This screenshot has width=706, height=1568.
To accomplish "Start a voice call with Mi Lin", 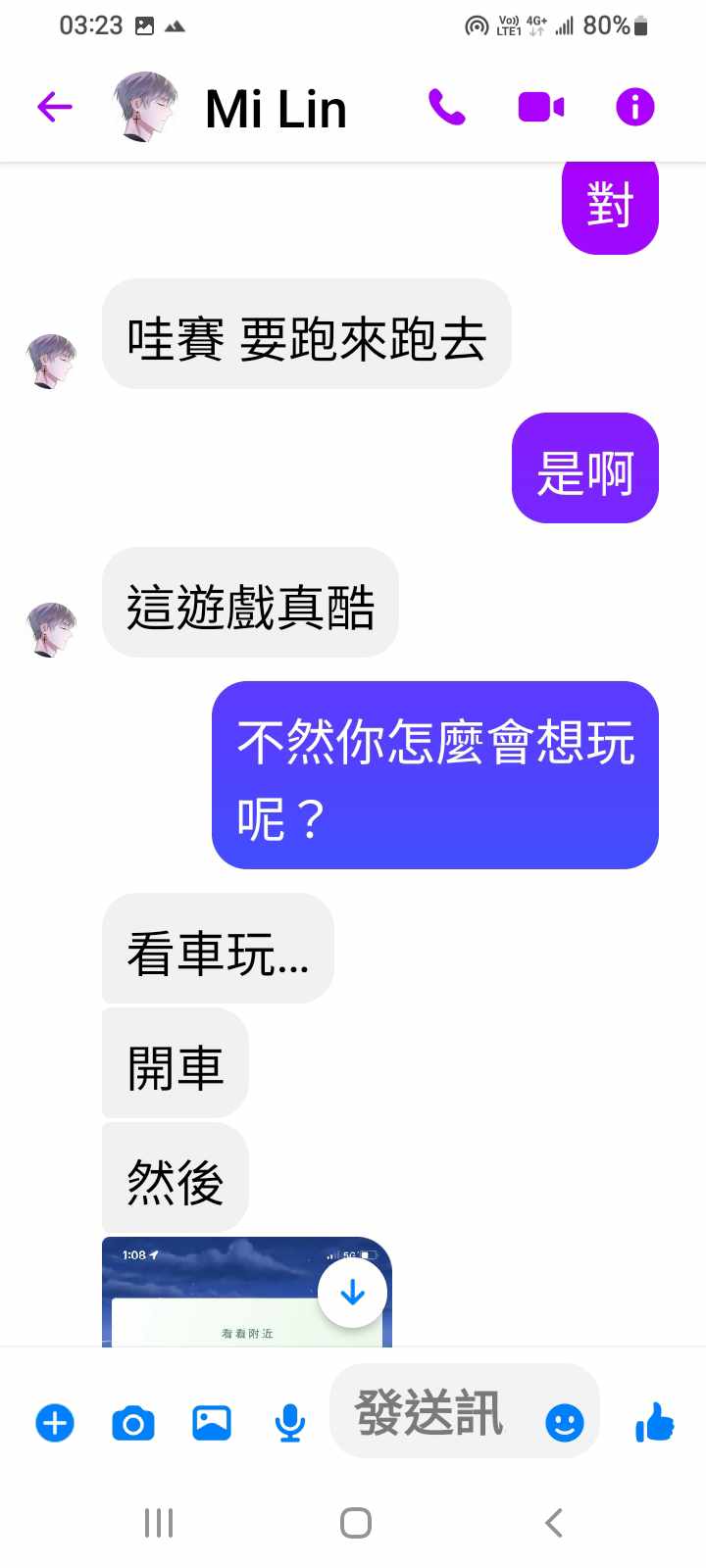I will [x=446, y=107].
